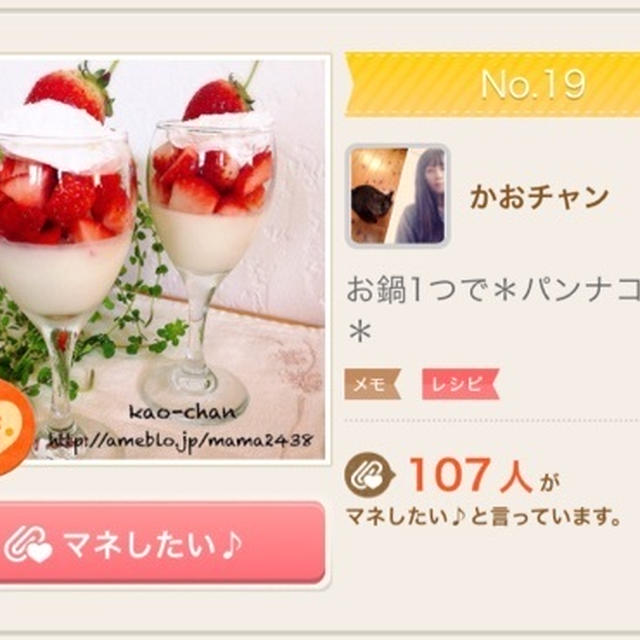Open the recipe title お鍋1つで＊パンナコ
The width and height of the screenshot is (640, 640).
click(492, 291)
